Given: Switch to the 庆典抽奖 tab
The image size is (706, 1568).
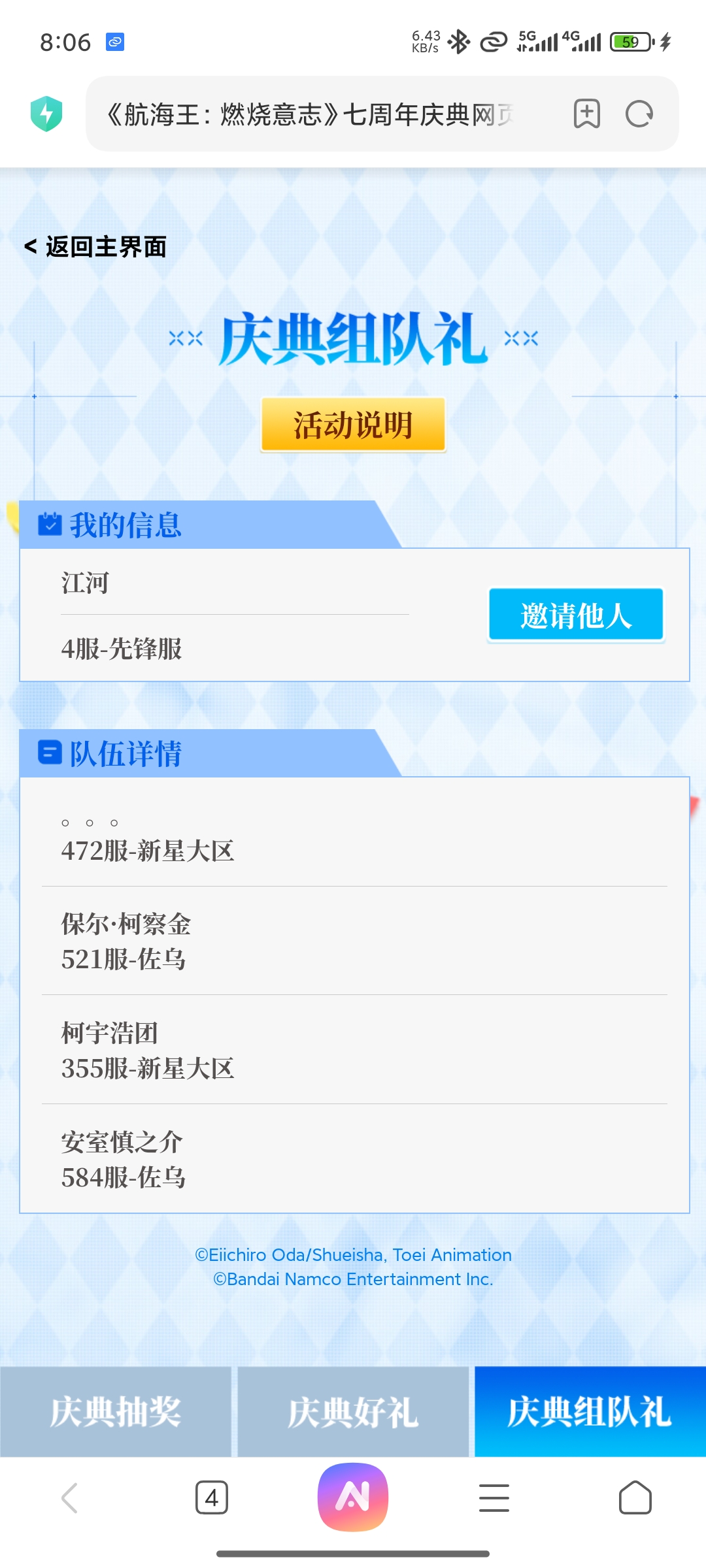Looking at the screenshot, I should pos(116,1411).
